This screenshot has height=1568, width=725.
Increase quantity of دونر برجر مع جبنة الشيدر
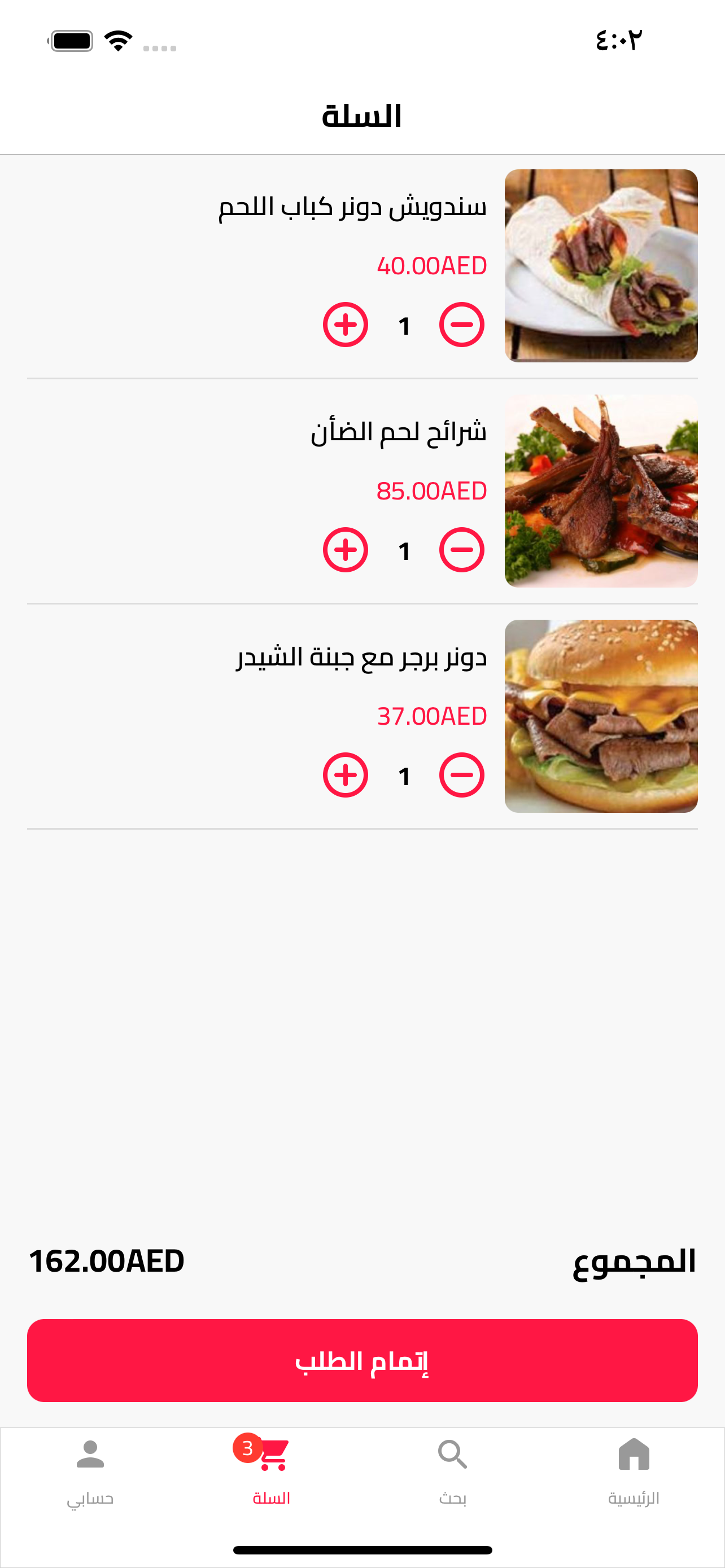tap(345, 776)
